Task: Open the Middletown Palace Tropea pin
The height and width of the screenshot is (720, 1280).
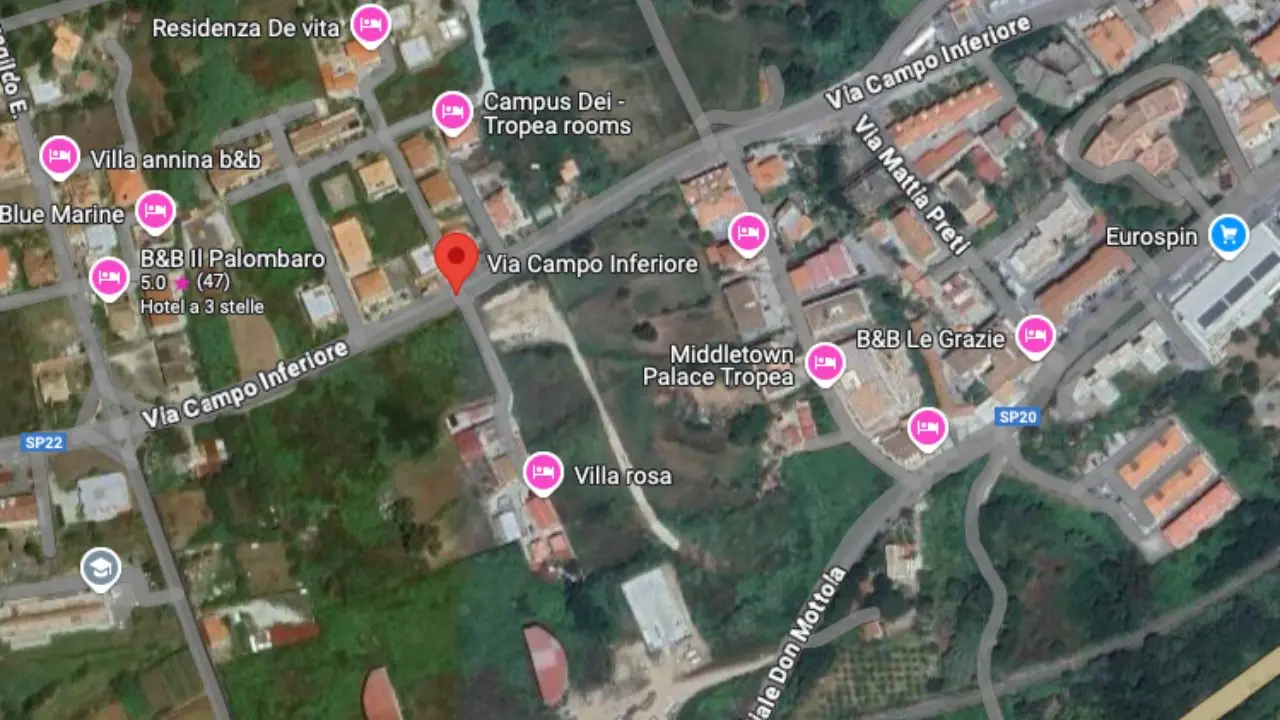Action: (x=825, y=362)
